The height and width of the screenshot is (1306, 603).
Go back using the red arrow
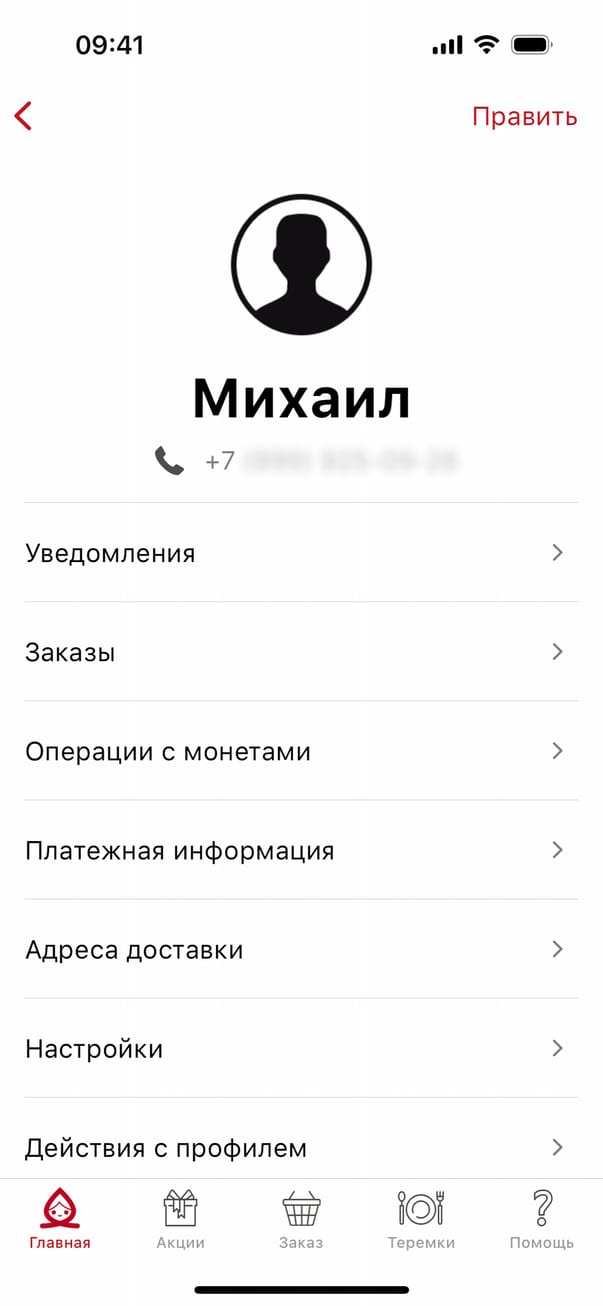[24, 116]
